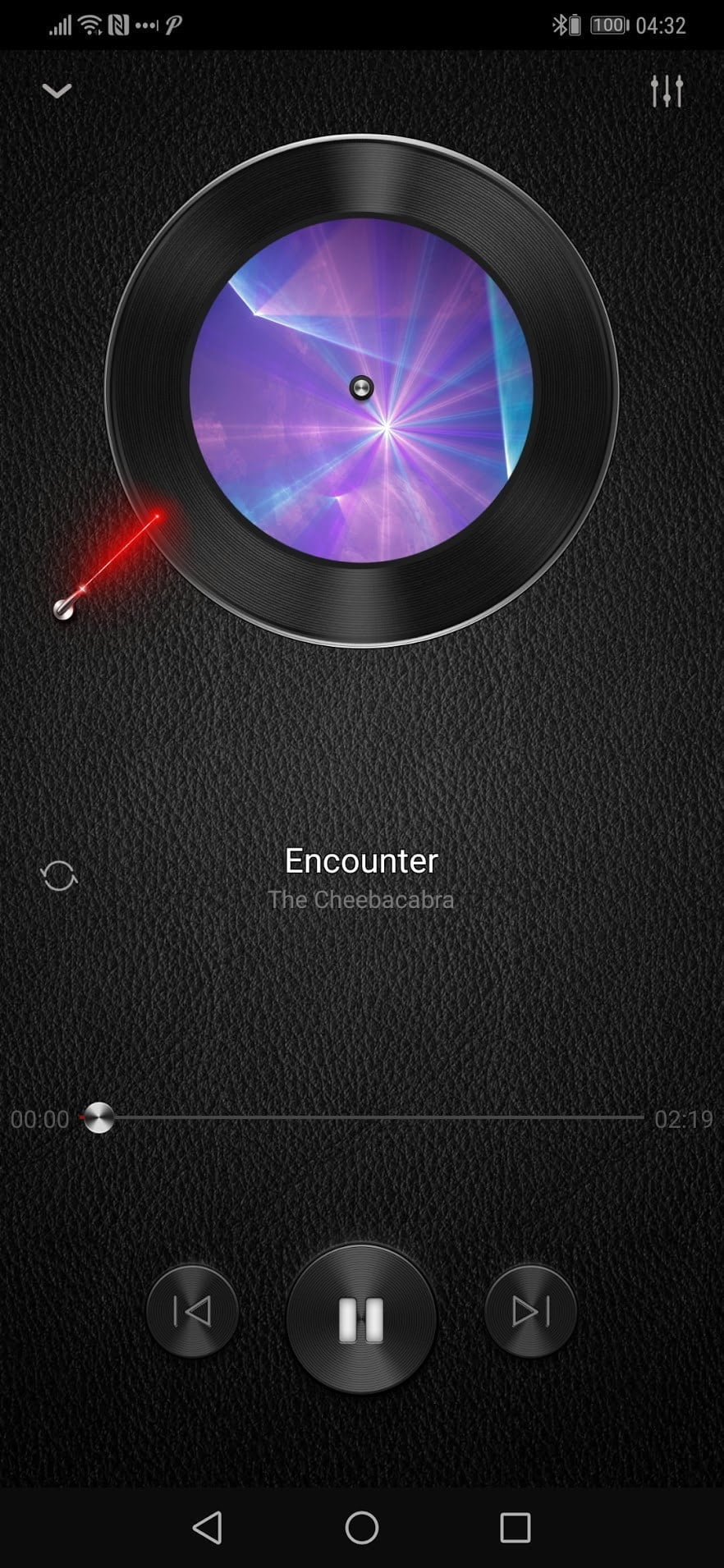The width and height of the screenshot is (724, 1568).
Task: Go back using the system back button
Action: coord(207,1528)
